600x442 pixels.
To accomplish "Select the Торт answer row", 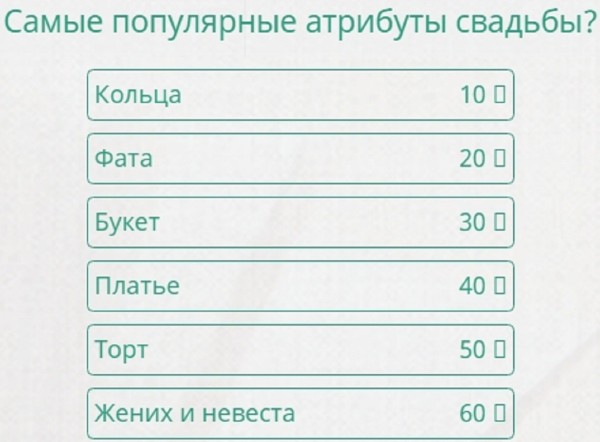I will pyautogui.click(x=300, y=350).
